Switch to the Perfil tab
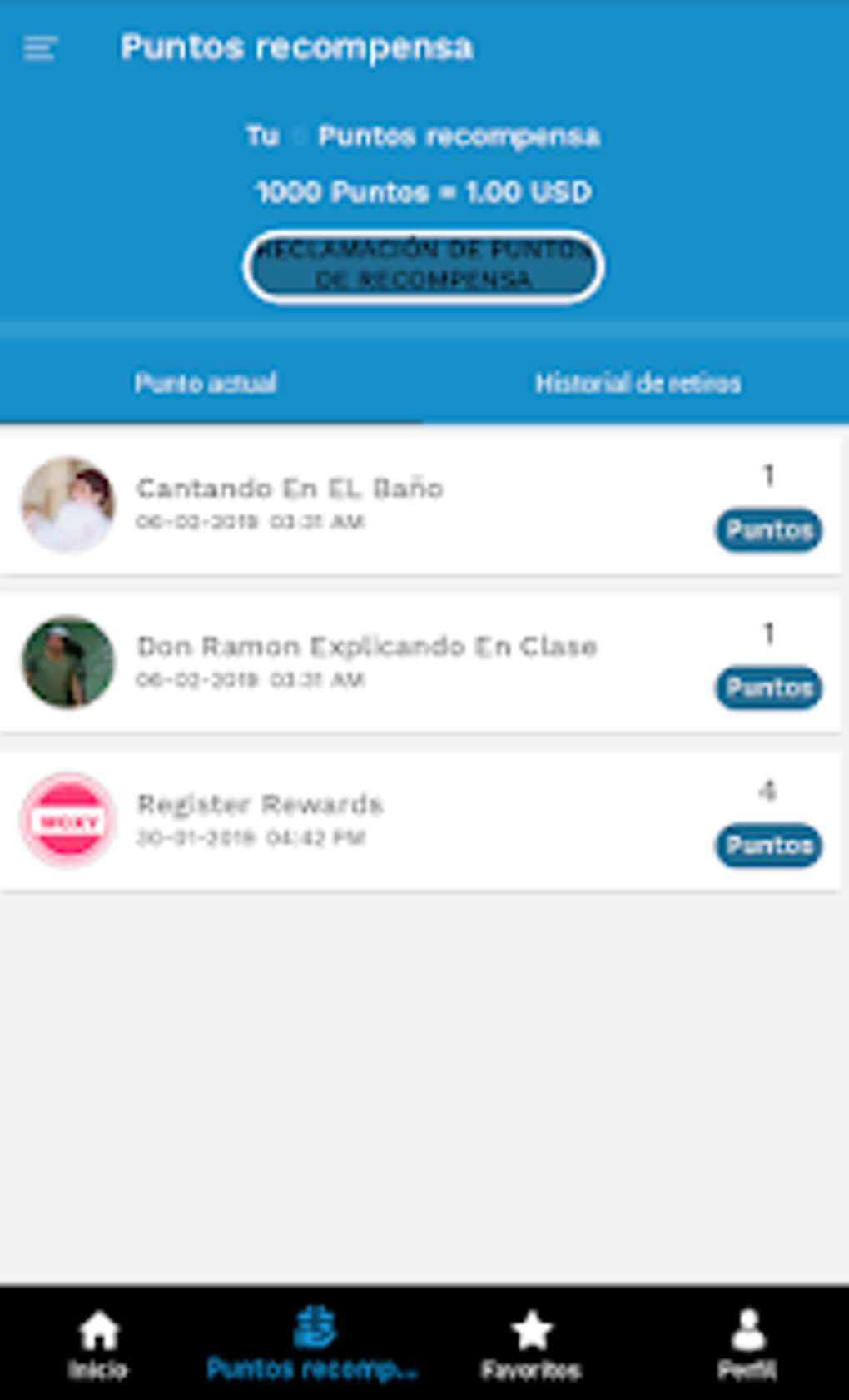849x1400 pixels. pos(747,1344)
